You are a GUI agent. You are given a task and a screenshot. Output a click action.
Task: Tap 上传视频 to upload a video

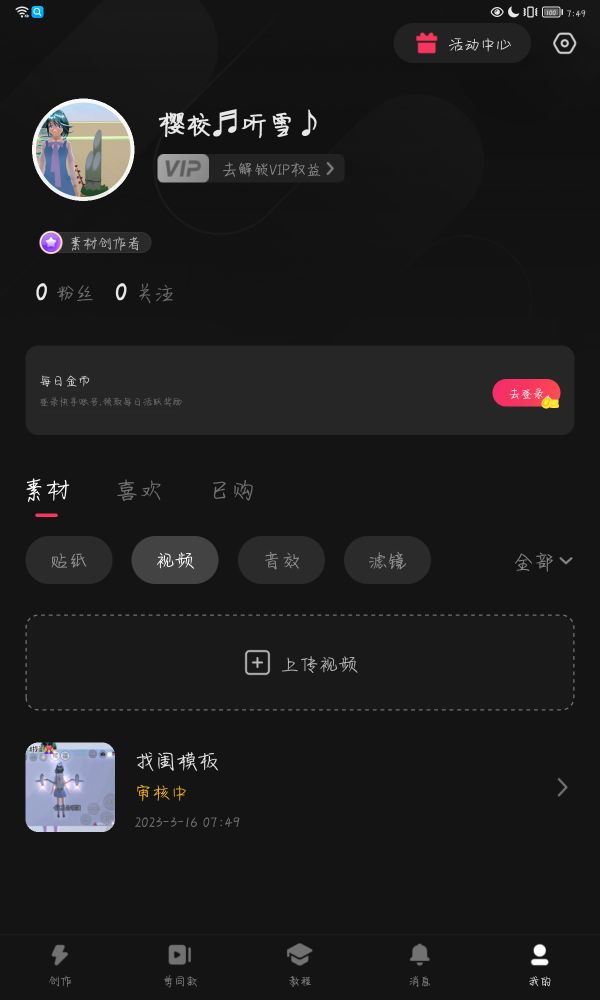[300, 663]
